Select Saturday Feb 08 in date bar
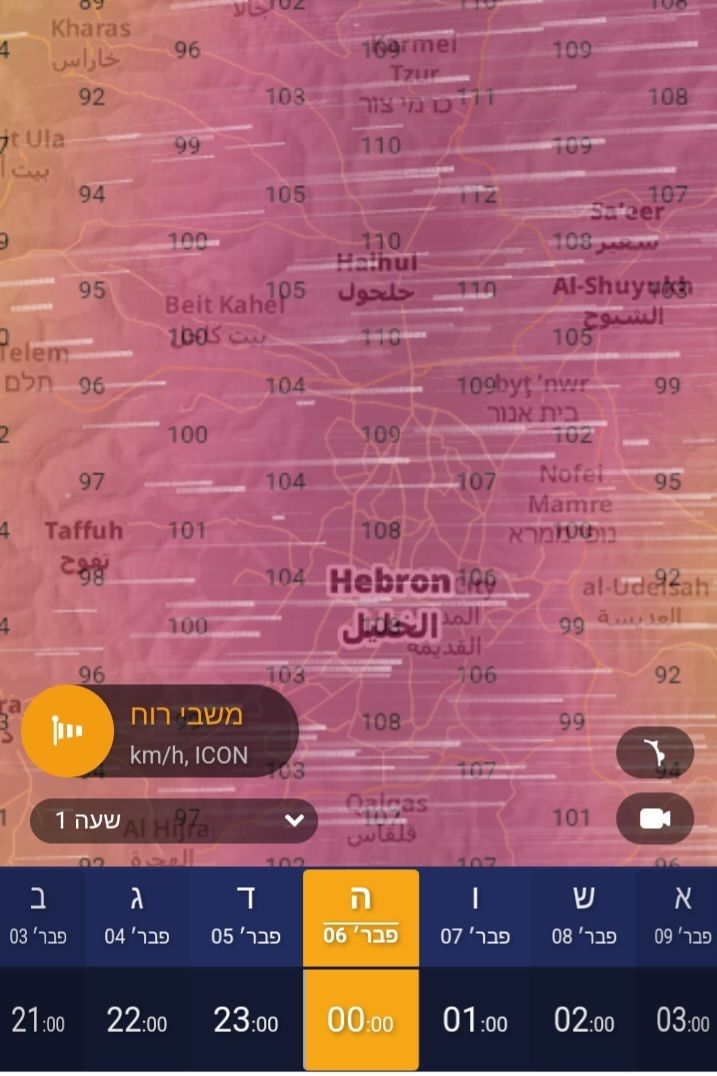717x1076 pixels. pos(582,917)
